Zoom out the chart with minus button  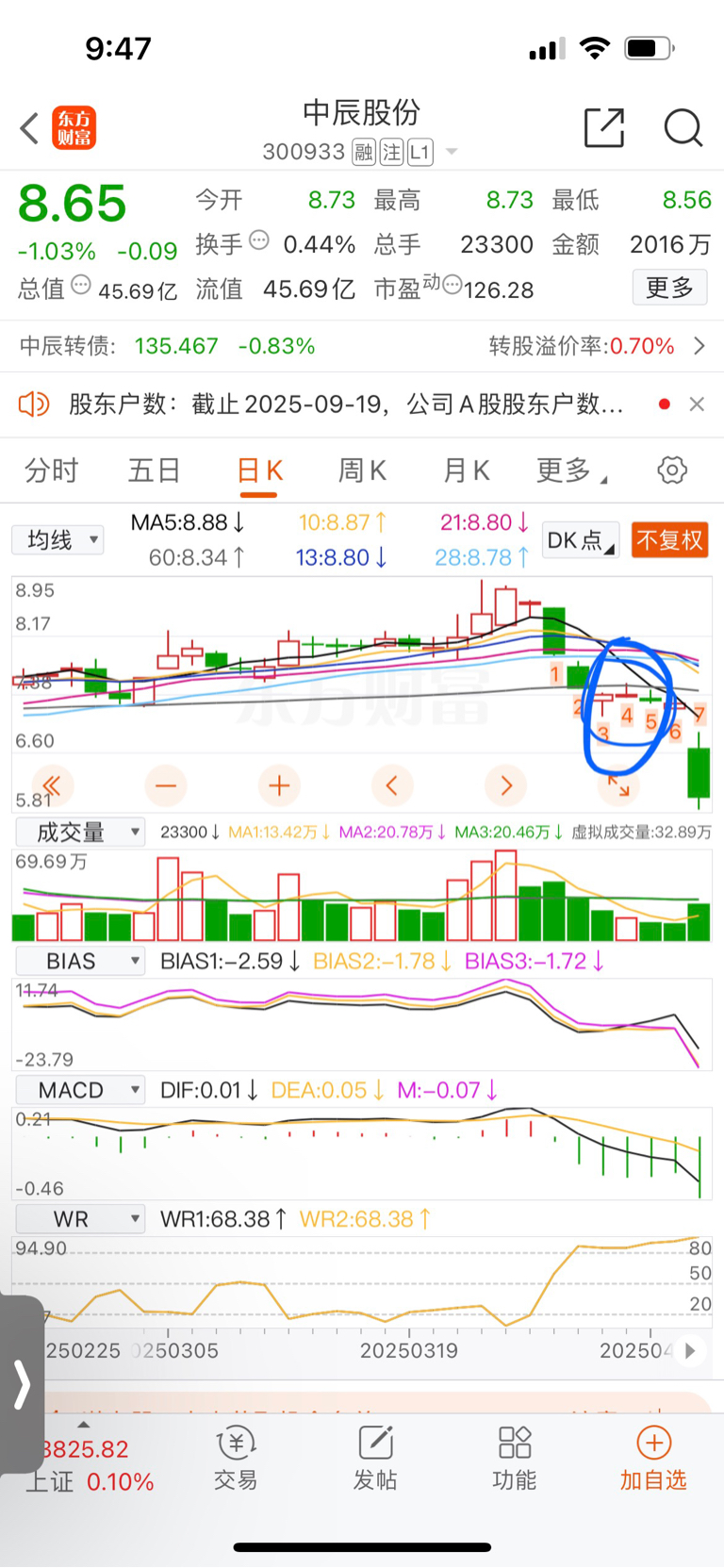point(166,784)
